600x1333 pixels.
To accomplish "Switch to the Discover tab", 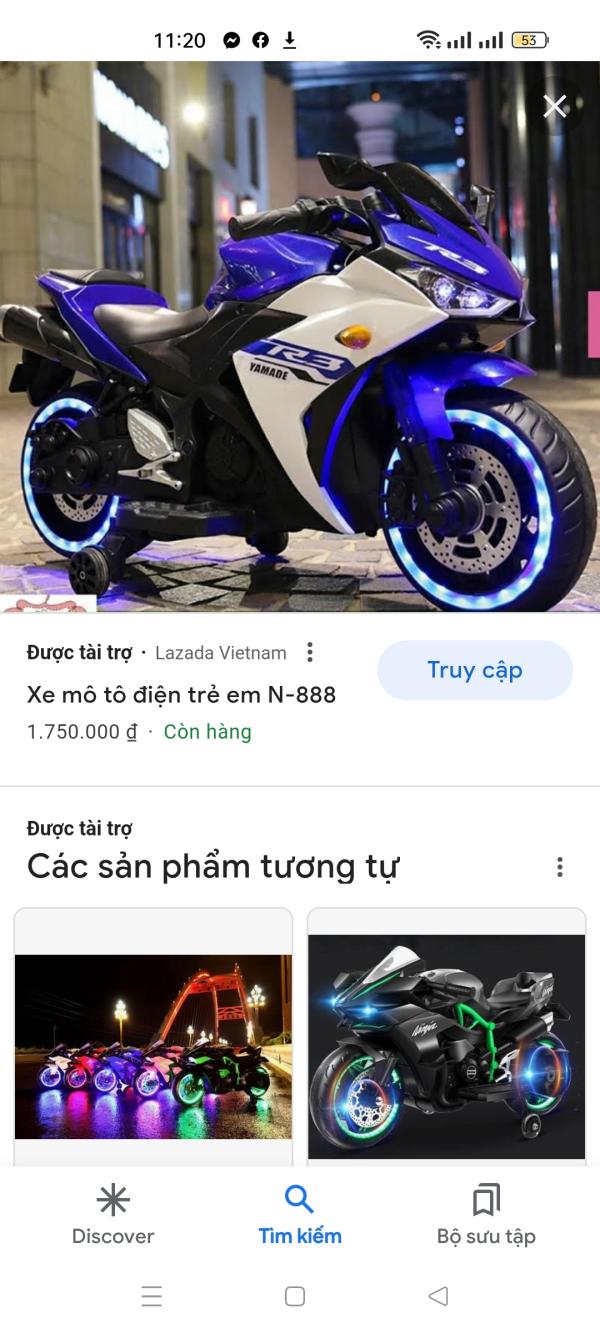I will pos(113,1215).
